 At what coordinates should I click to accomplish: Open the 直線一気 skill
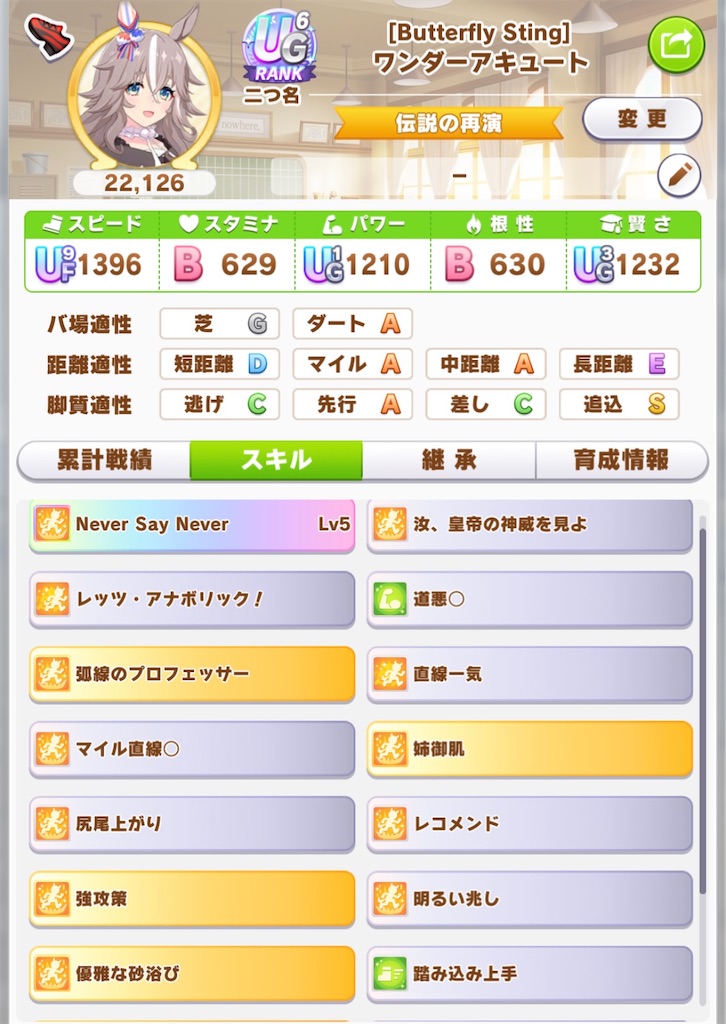[530, 674]
